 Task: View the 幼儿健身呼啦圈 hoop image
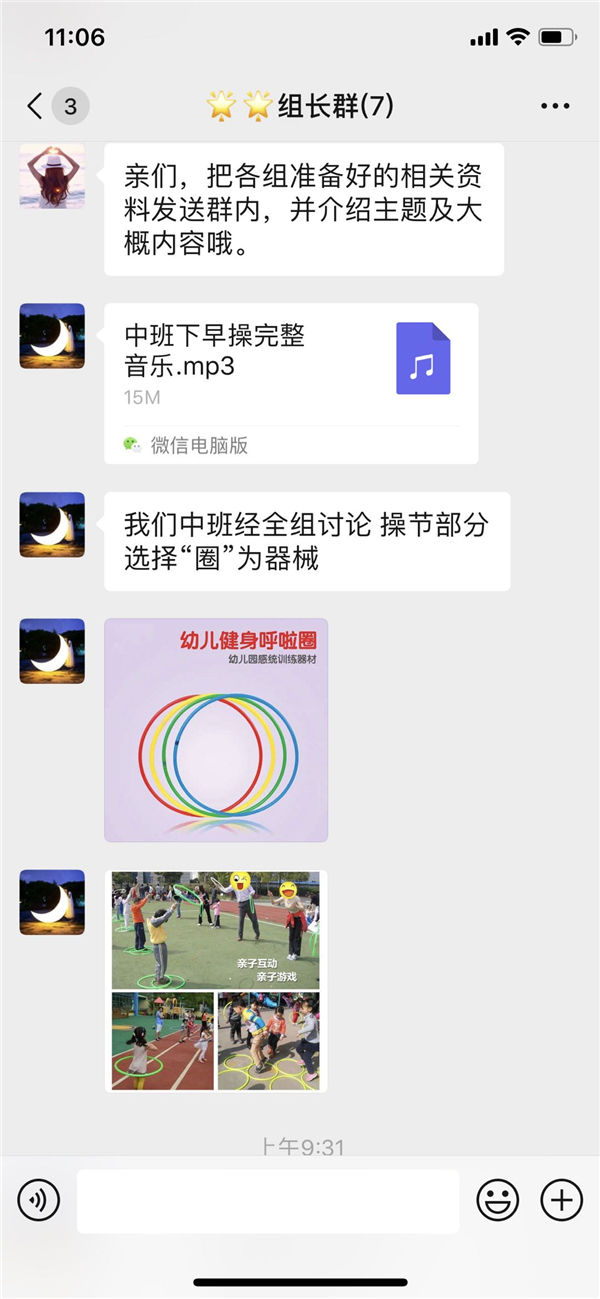(x=216, y=730)
